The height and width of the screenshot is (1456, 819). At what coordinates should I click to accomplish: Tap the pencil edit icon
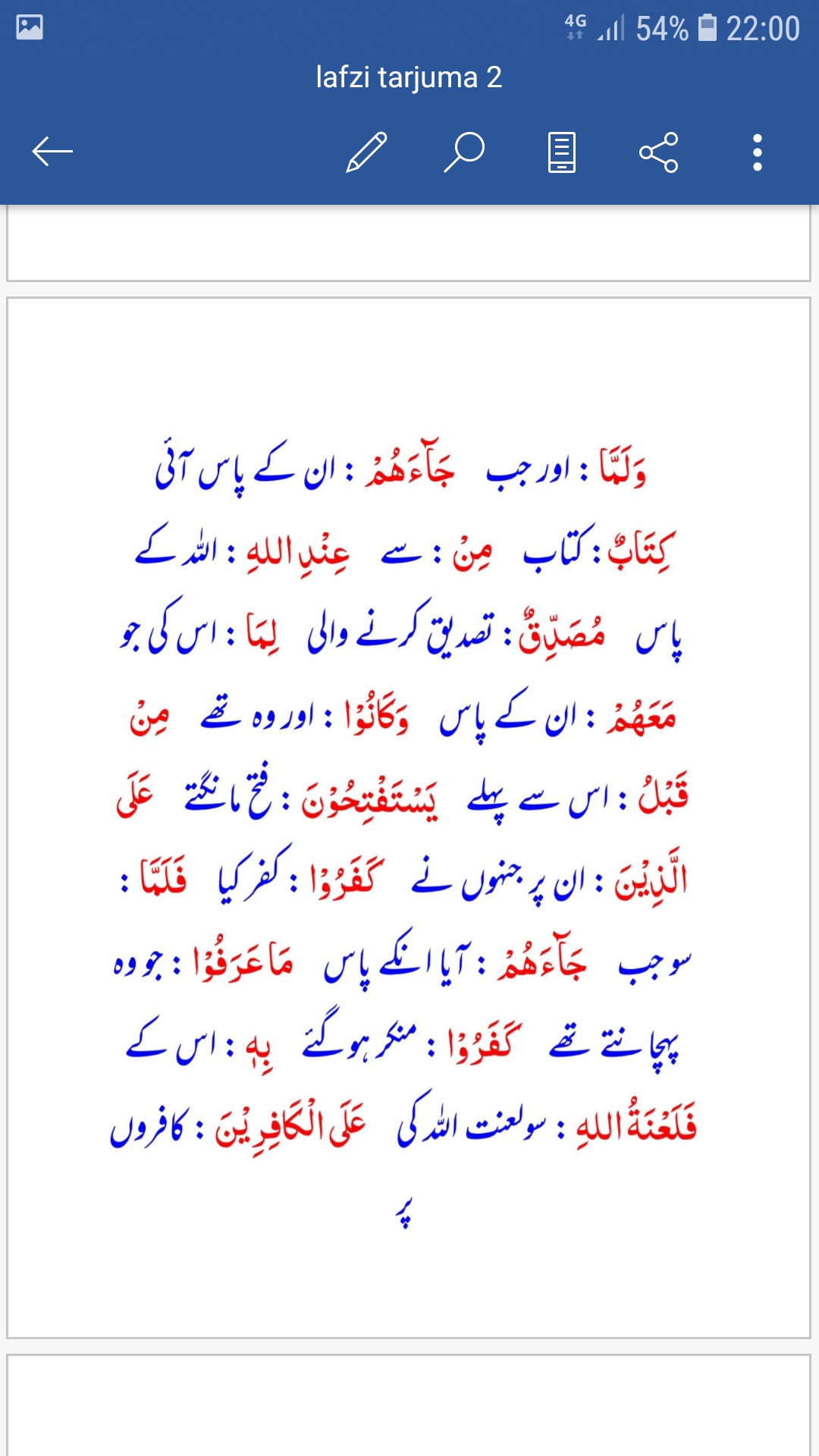click(366, 152)
